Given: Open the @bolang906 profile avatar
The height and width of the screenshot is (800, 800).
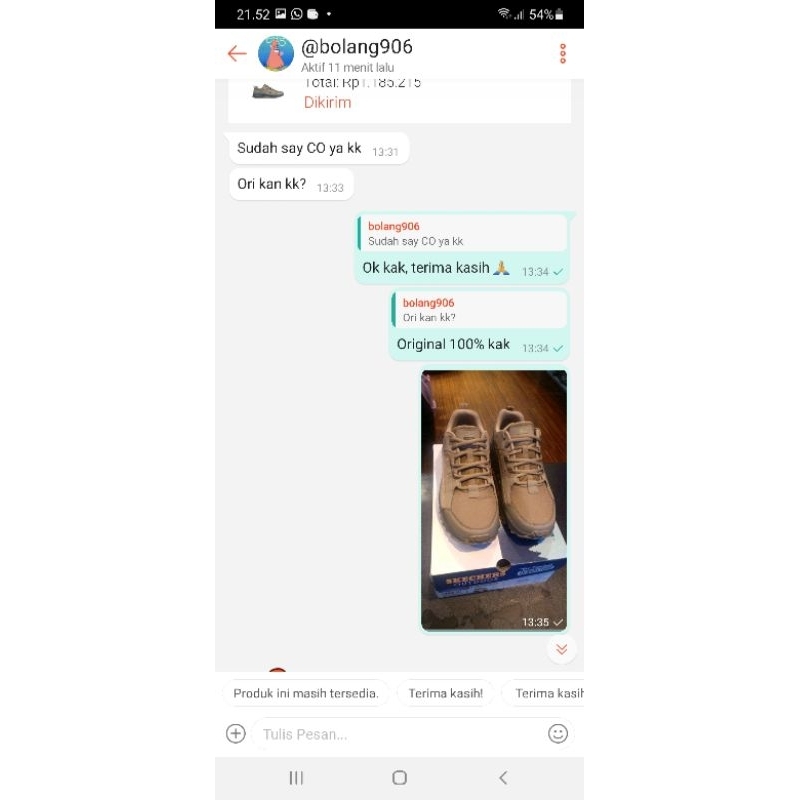Looking at the screenshot, I should (x=276, y=53).
